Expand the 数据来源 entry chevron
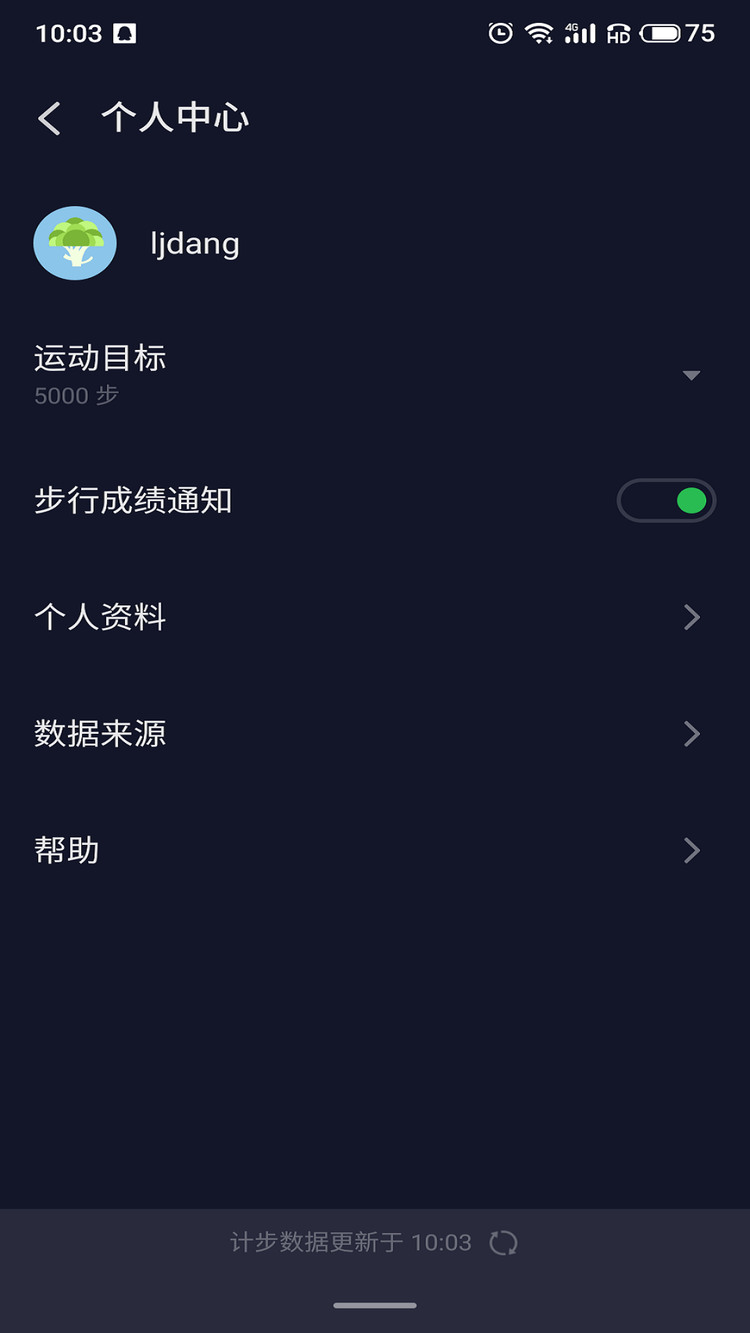 pyautogui.click(x=691, y=734)
